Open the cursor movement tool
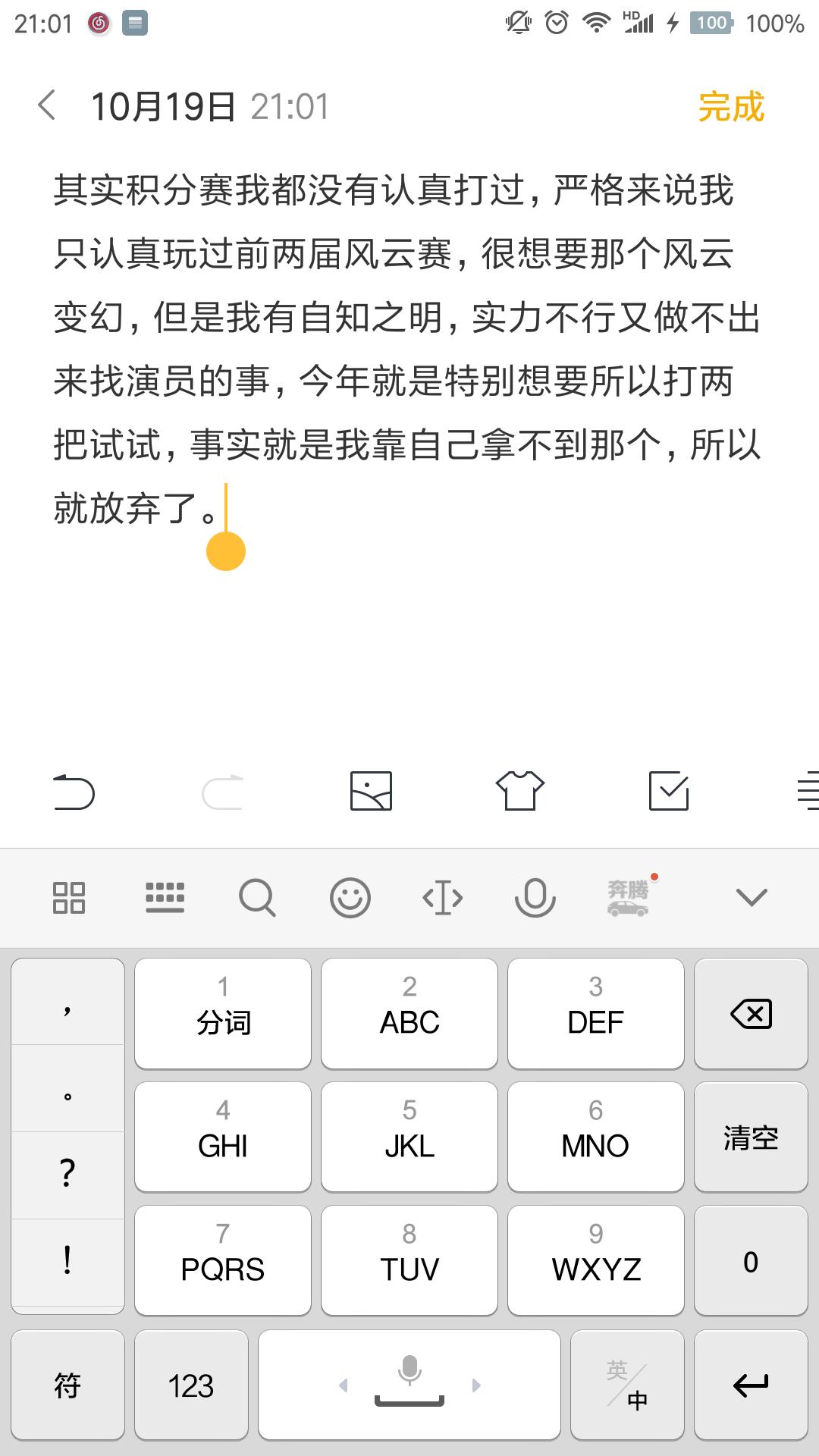Screen dimensions: 819x1456 click(443, 898)
